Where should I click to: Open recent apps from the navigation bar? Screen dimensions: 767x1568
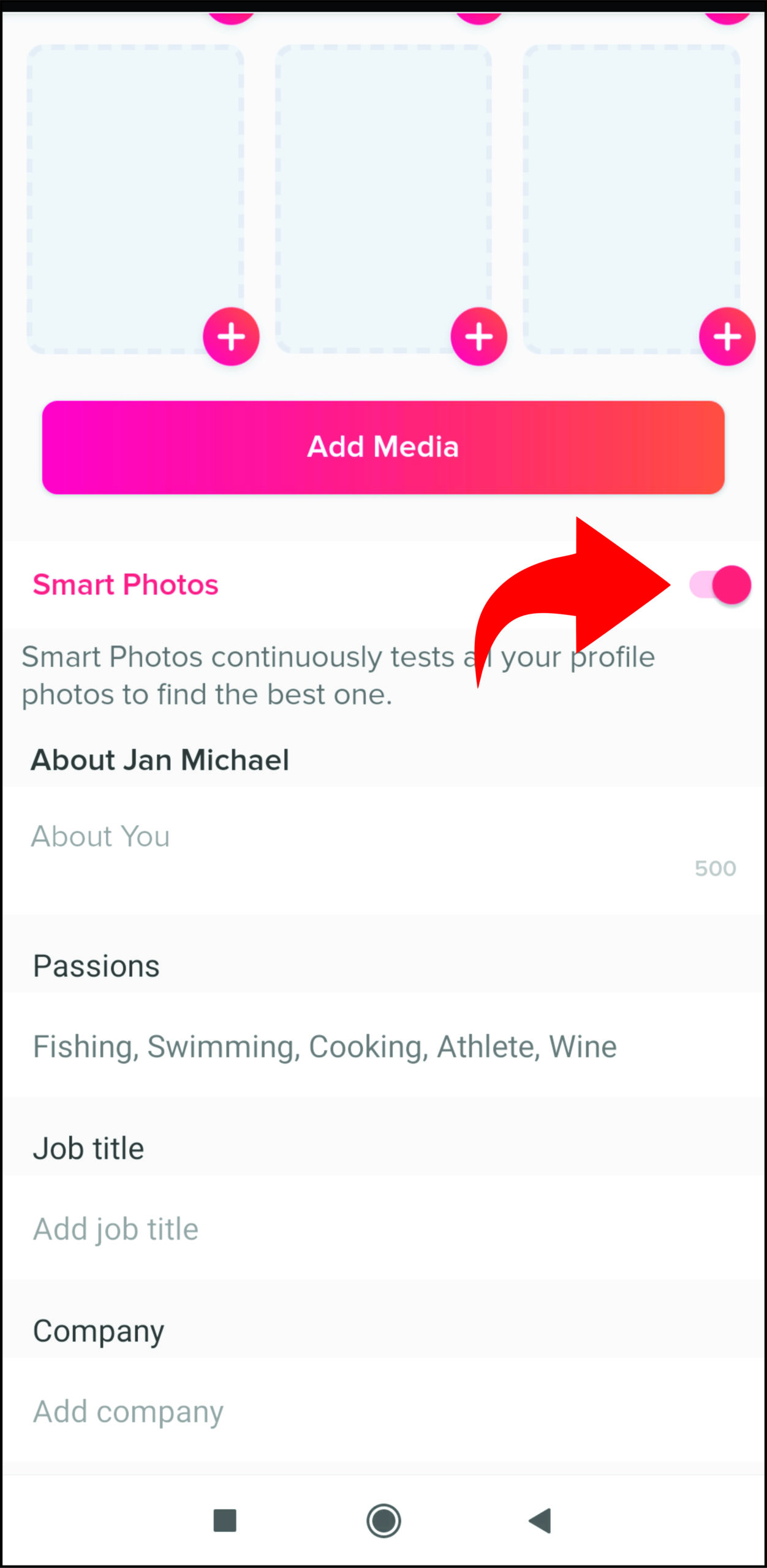point(225,1520)
